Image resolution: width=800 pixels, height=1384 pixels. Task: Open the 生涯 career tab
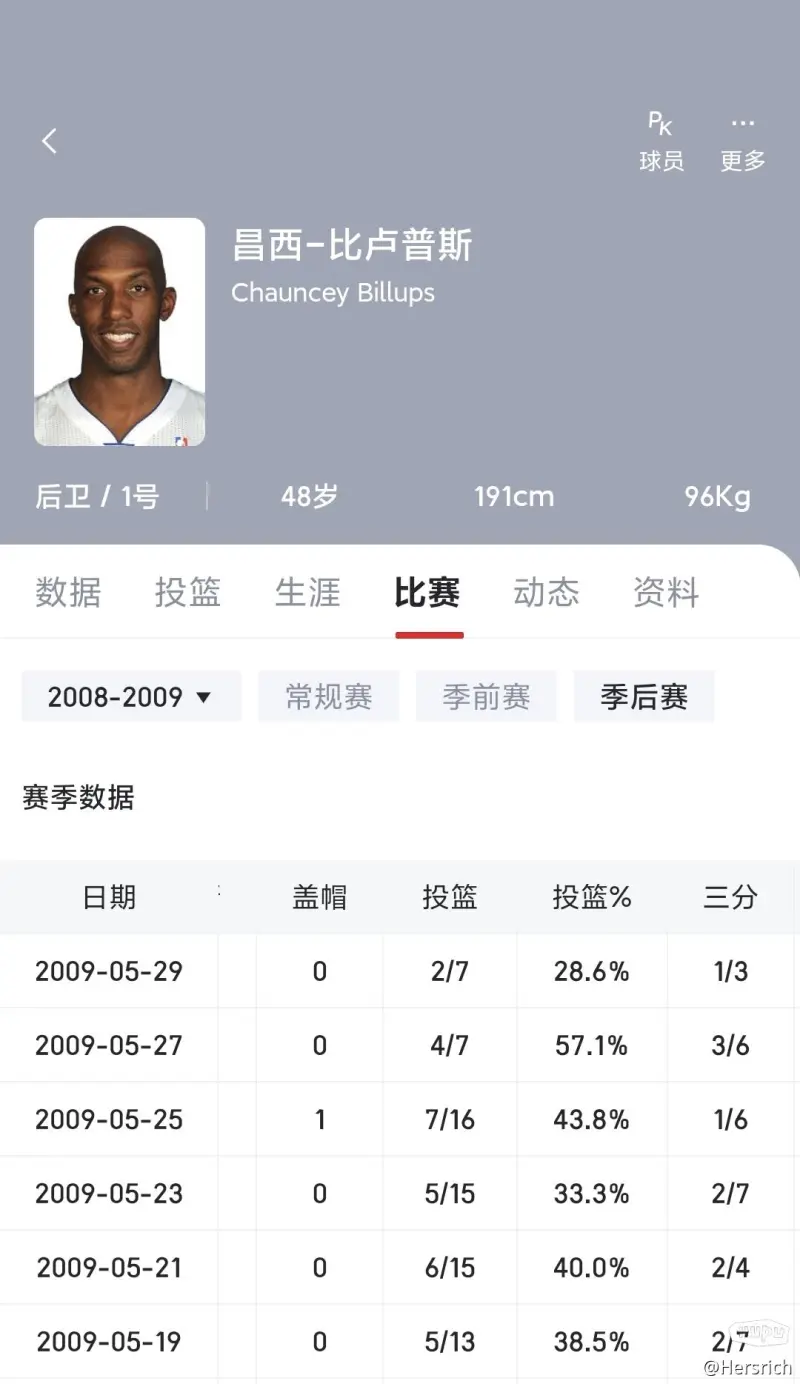click(308, 593)
